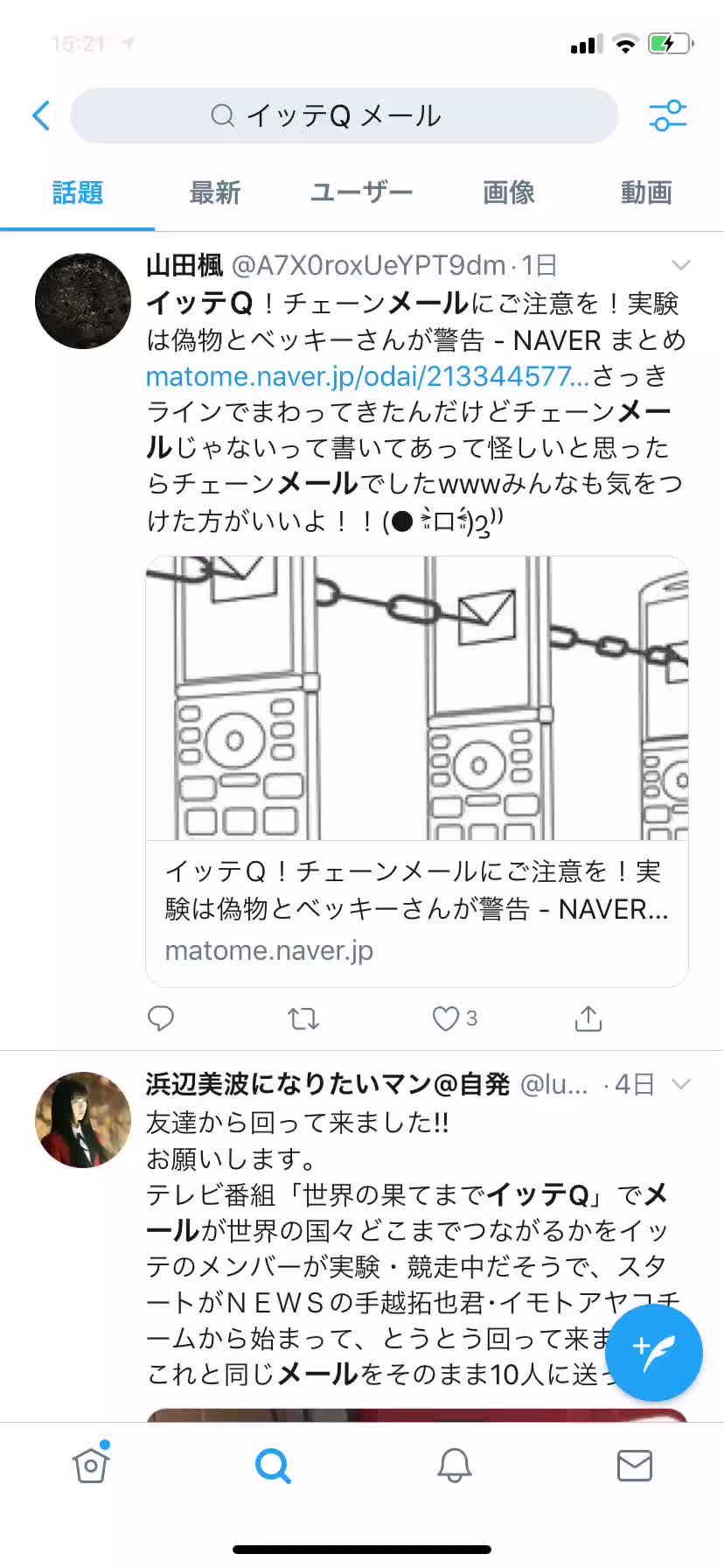Reply to 山田楓's tweet
724x1568 pixels.
pos(161,1018)
